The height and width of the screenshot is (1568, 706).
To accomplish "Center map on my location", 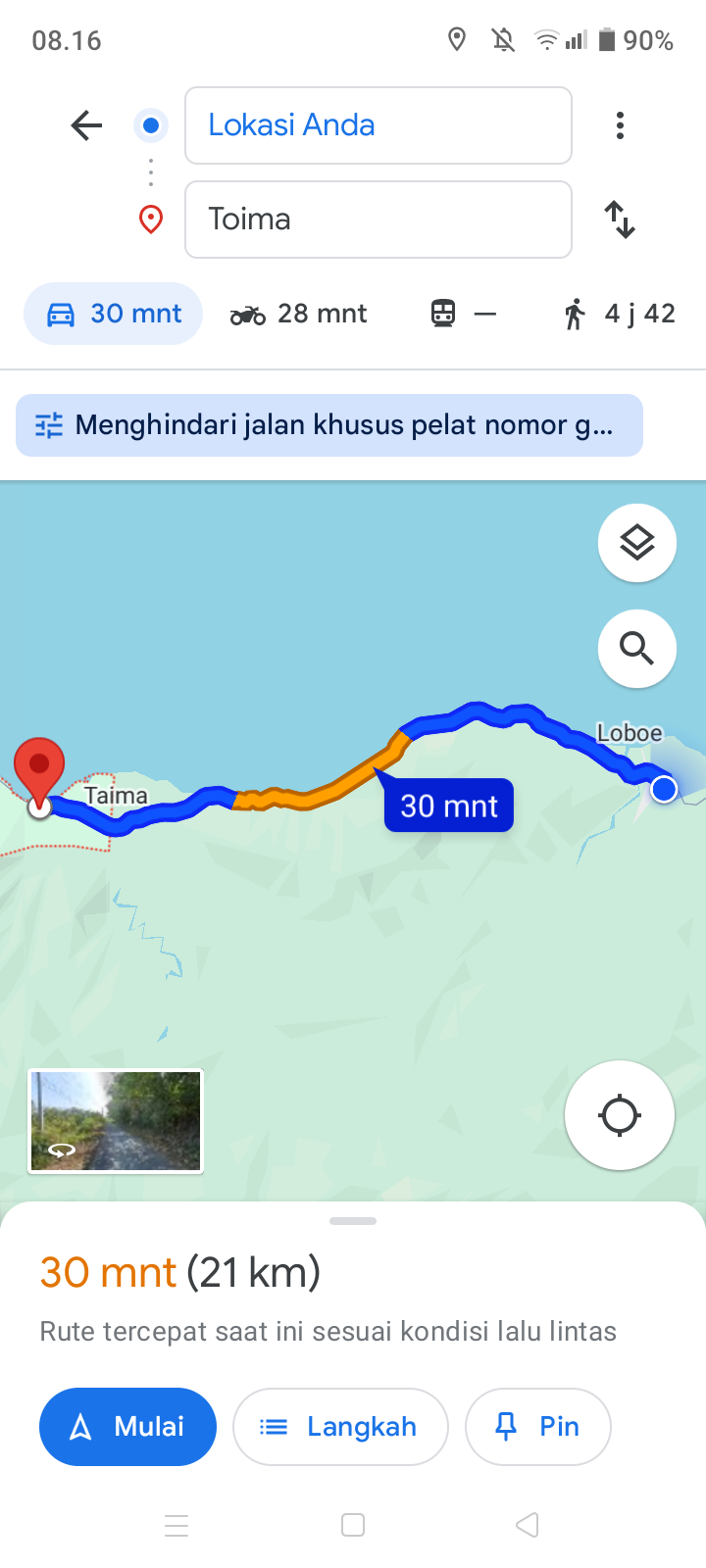I will click(x=620, y=1115).
